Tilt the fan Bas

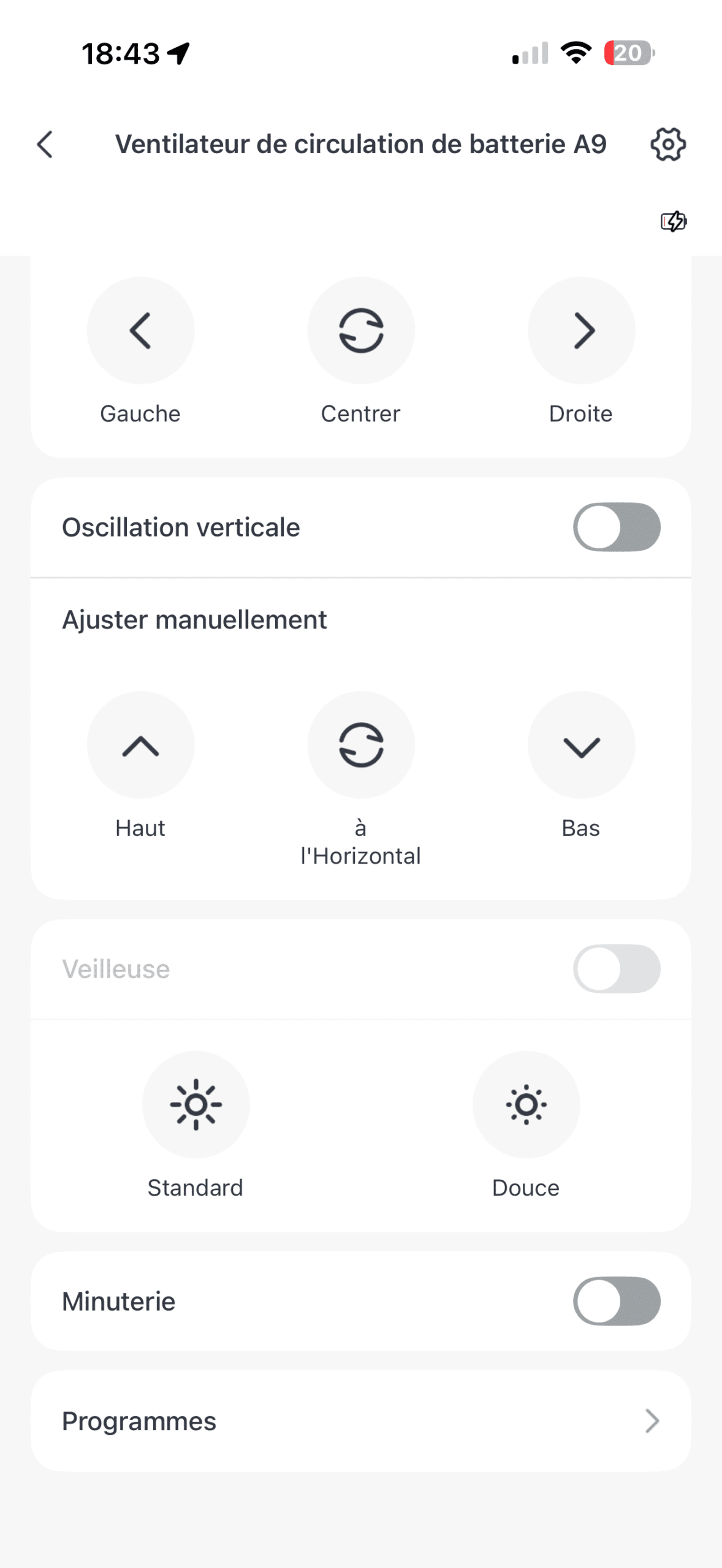(x=581, y=745)
